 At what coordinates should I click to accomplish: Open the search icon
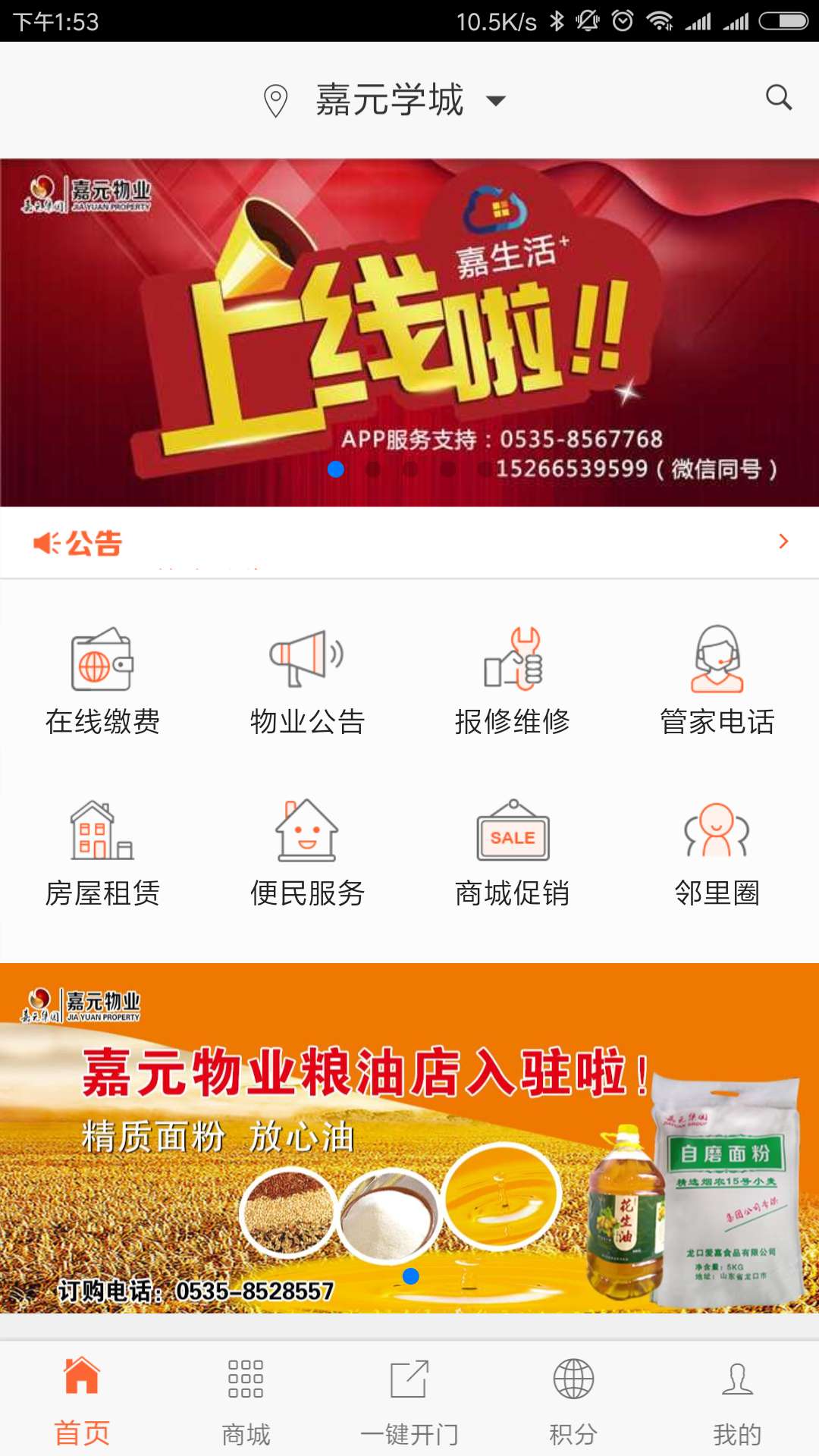(778, 98)
